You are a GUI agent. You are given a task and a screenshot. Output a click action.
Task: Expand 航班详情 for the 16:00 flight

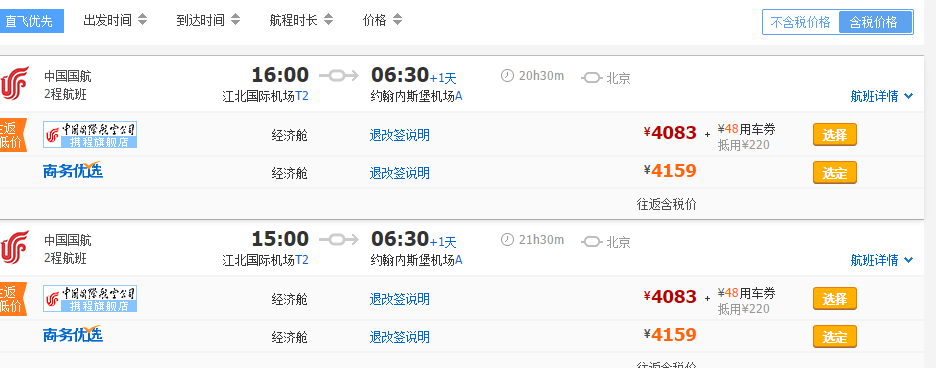(x=882, y=96)
